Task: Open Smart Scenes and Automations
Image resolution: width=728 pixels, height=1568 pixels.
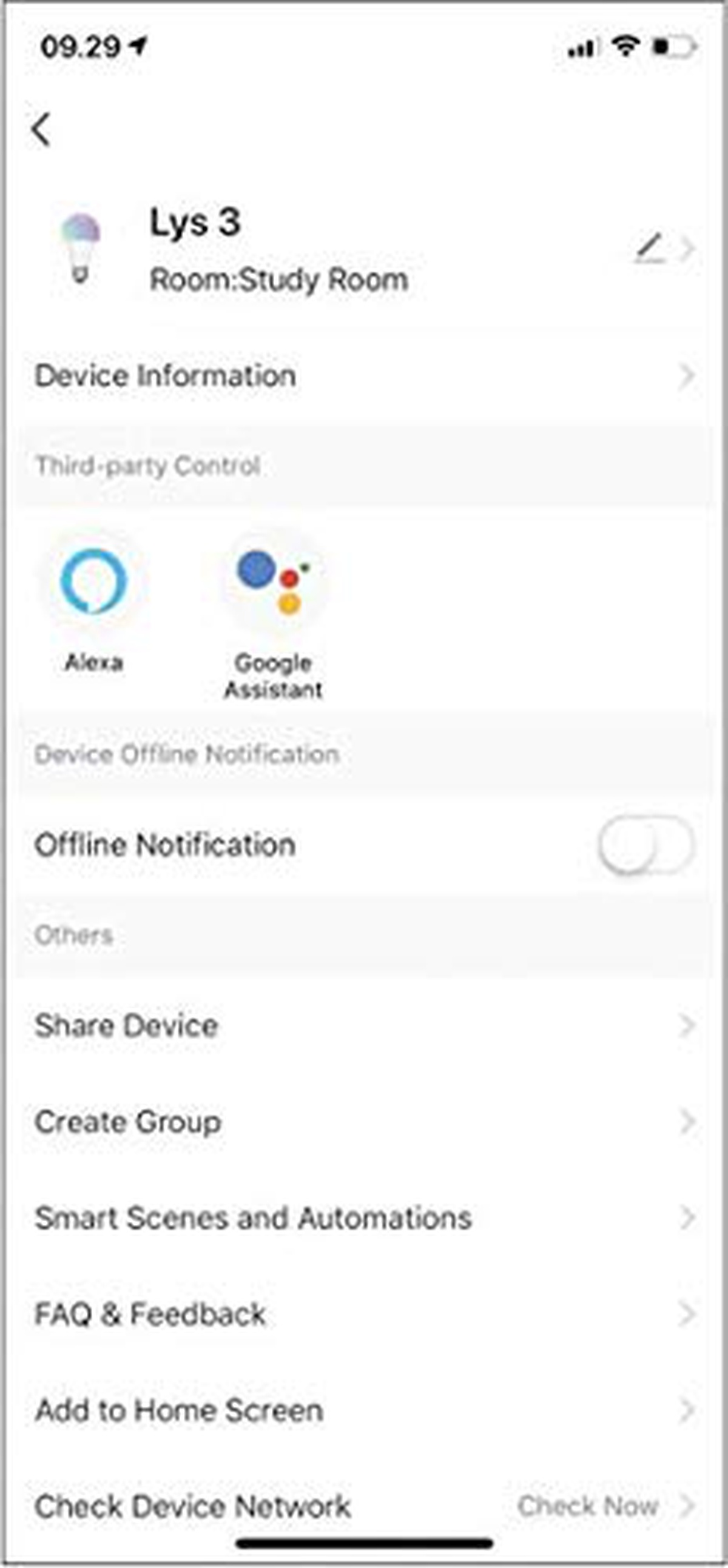Action: pyautogui.click(x=363, y=1218)
